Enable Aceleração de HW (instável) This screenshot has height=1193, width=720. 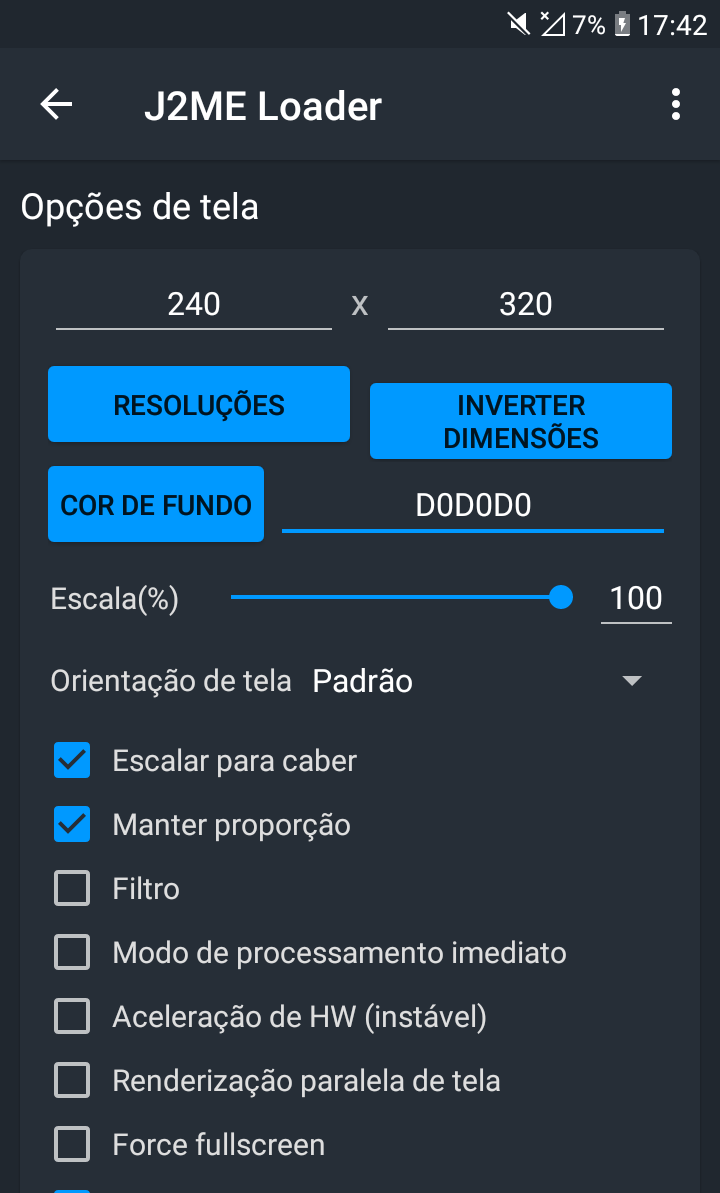click(71, 1016)
